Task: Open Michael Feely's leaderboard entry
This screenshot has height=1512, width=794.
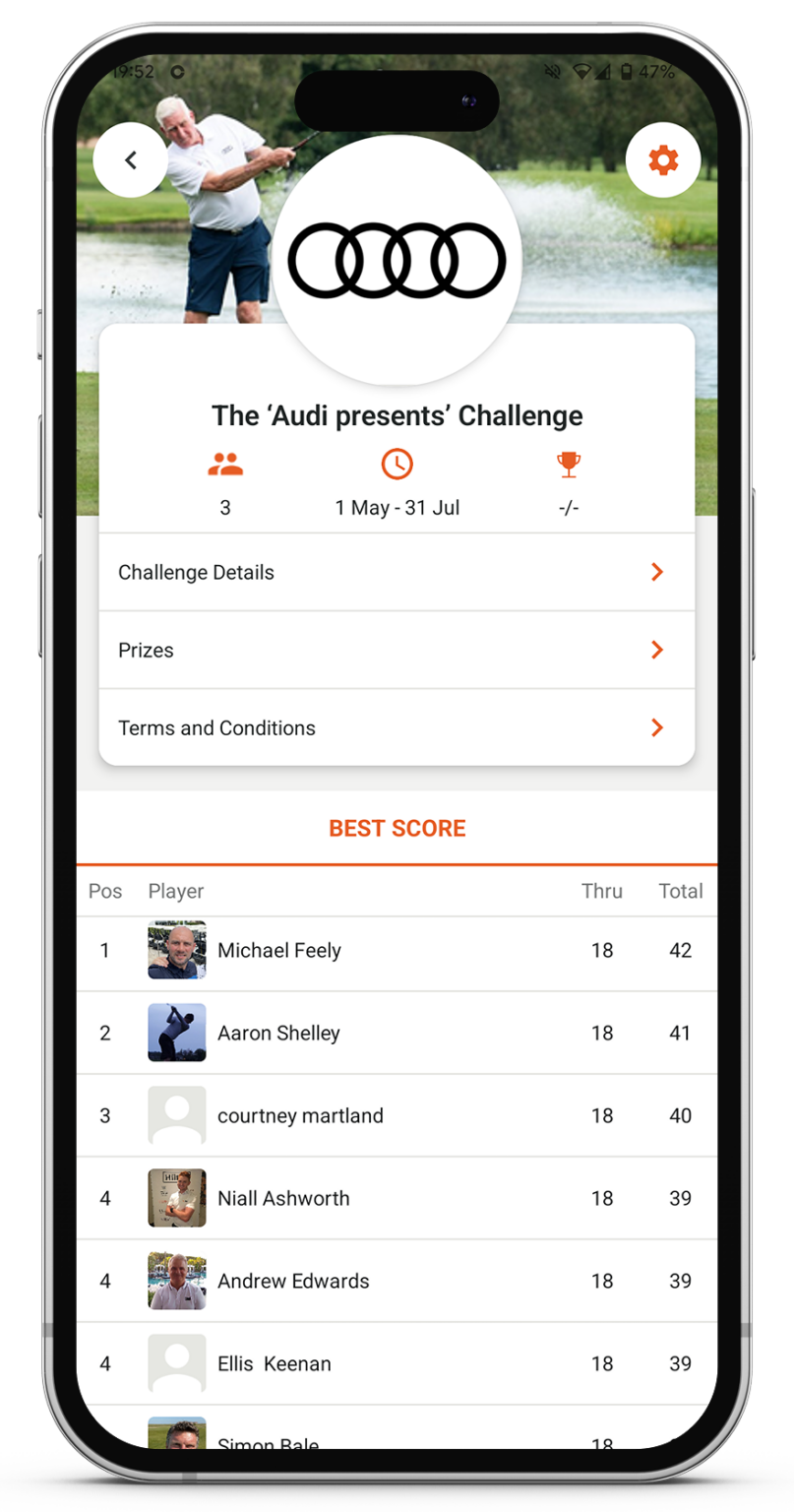Action: click(x=397, y=950)
